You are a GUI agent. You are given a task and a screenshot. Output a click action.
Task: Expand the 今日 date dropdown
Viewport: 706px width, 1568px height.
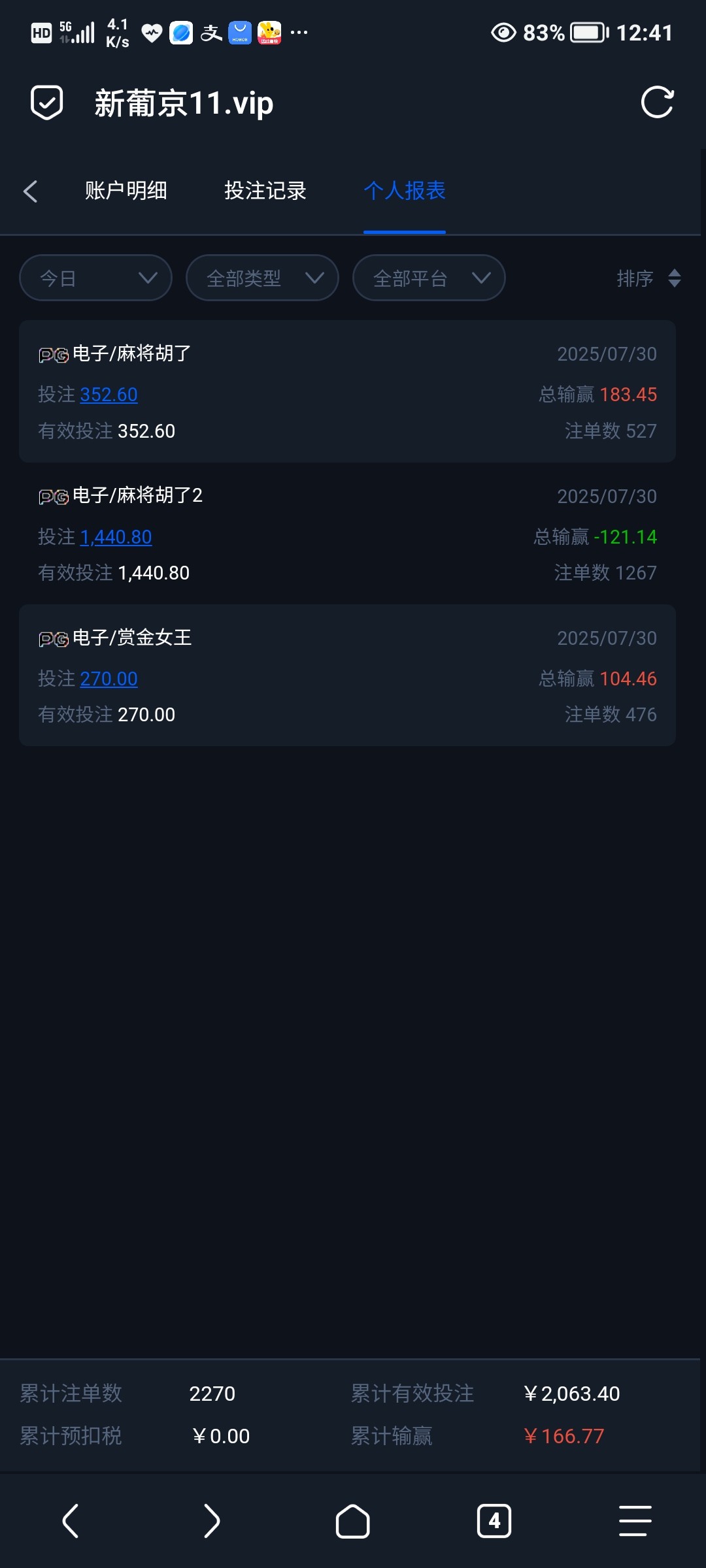tap(96, 278)
